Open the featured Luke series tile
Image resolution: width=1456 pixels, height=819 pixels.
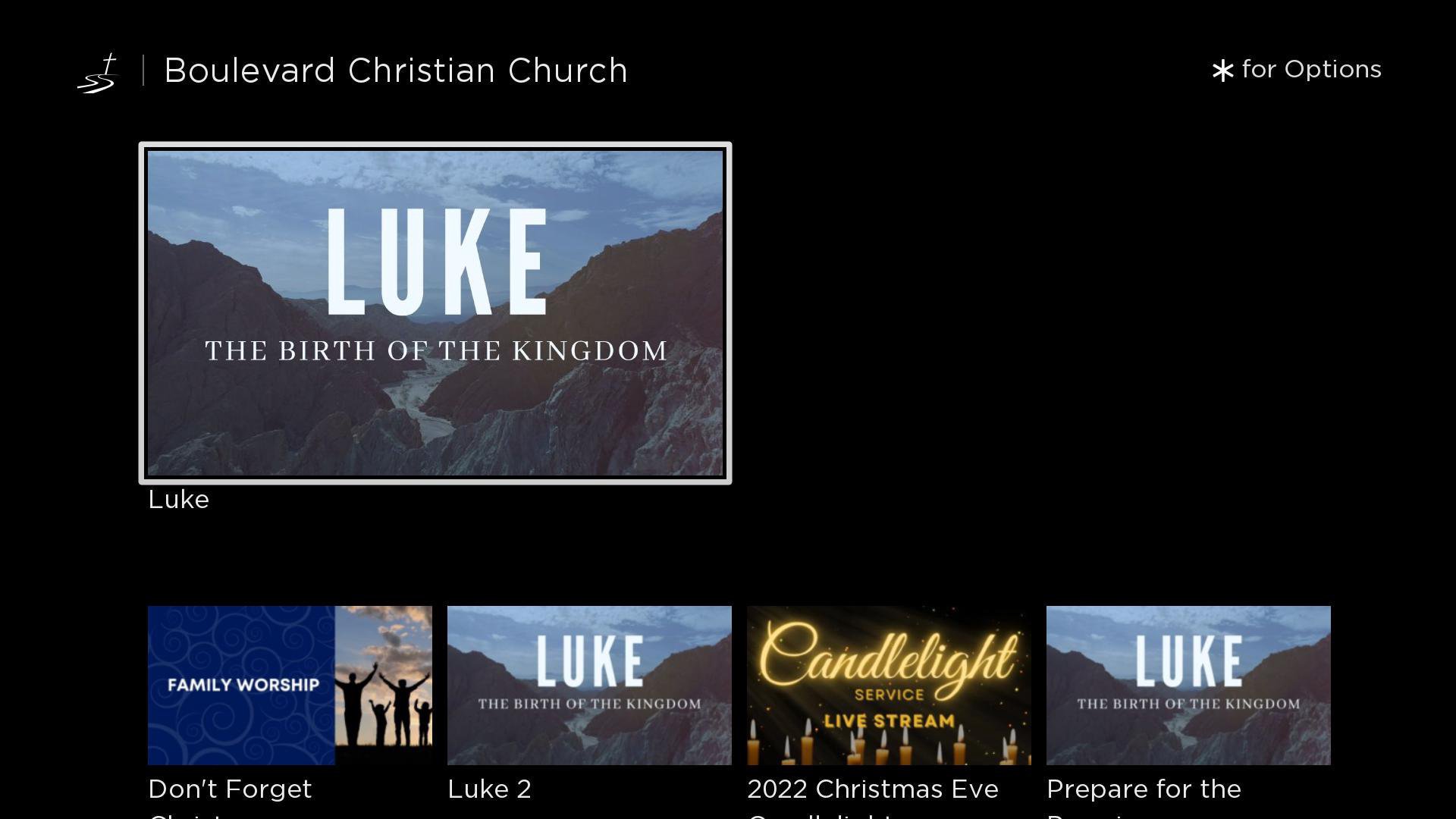click(435, 312)
